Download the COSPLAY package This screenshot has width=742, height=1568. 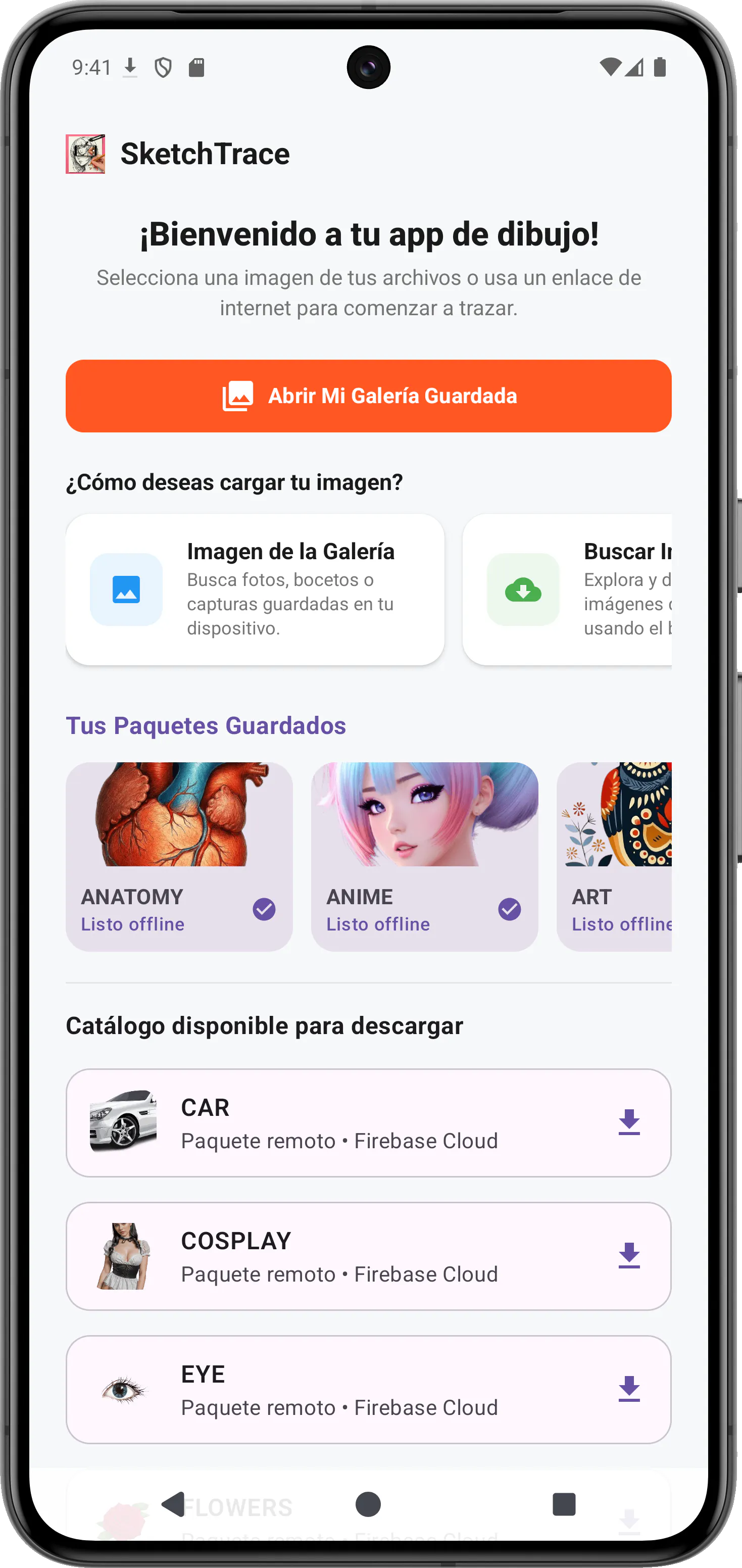629,1256
